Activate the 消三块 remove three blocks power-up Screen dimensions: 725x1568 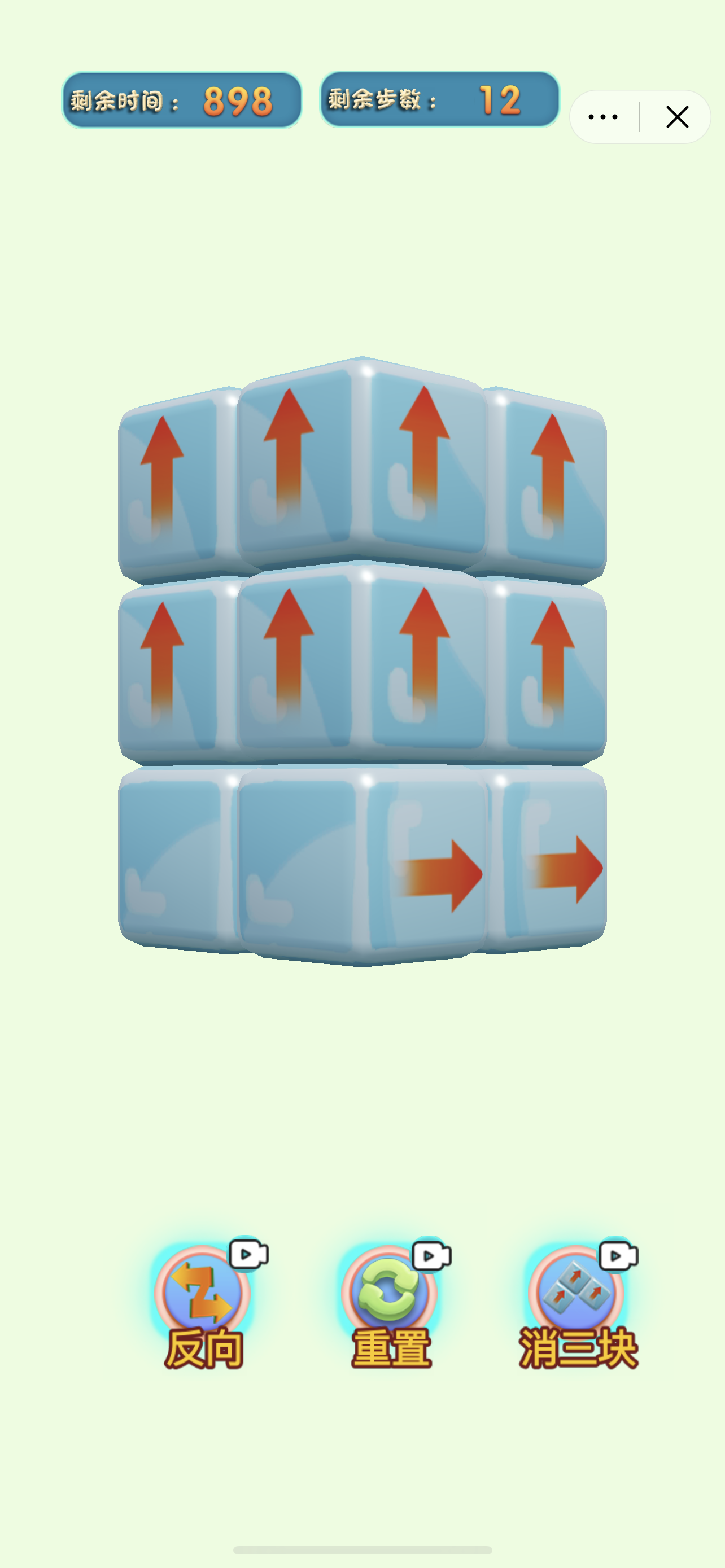click(x=577, y=1303)
